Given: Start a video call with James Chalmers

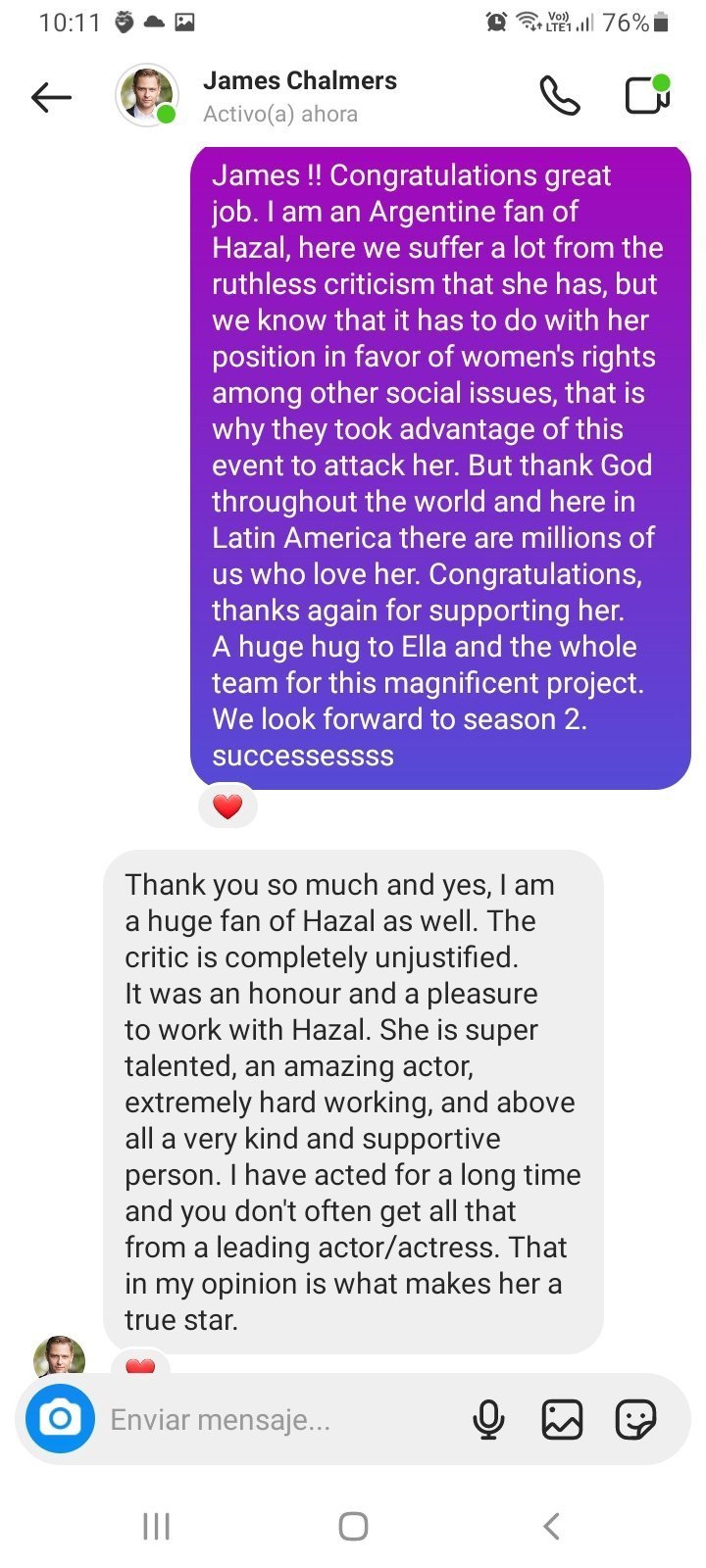Looking at the screenshot, I should [647, 95].
